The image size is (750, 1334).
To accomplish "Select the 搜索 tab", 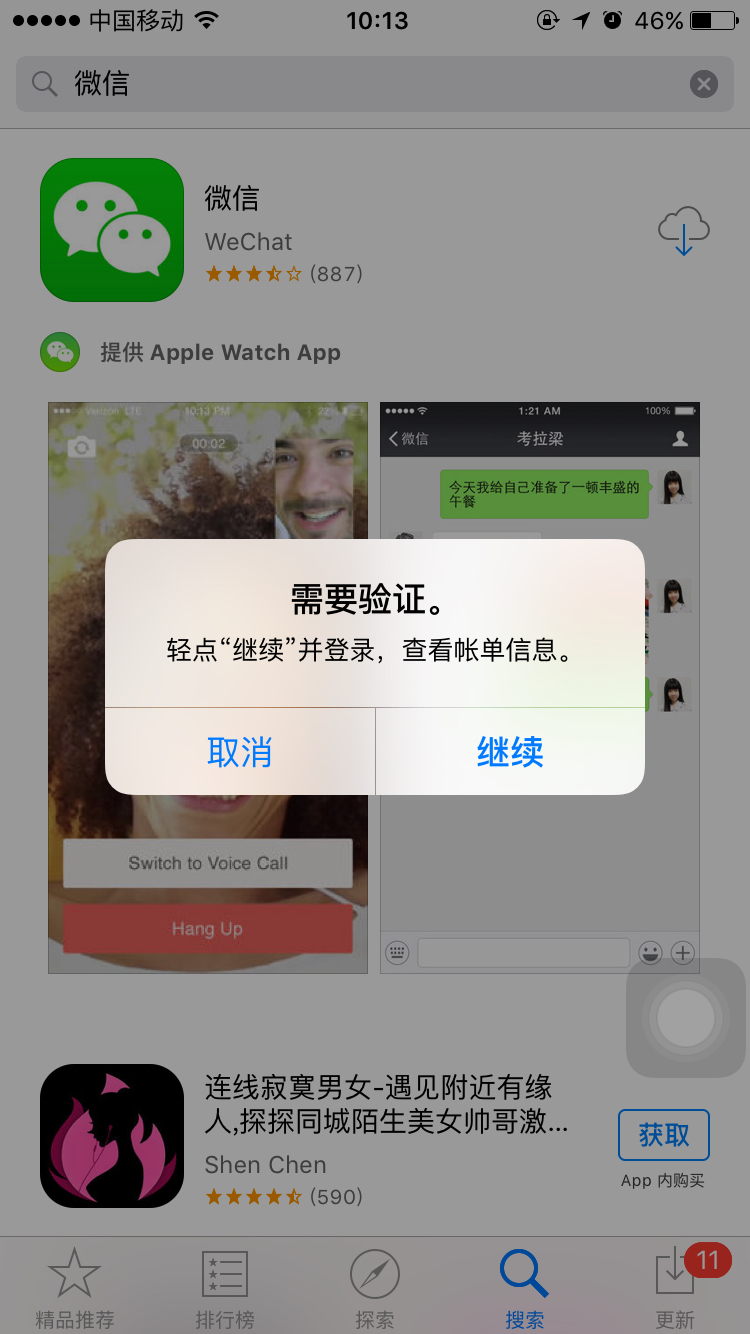I will 525,1287.
